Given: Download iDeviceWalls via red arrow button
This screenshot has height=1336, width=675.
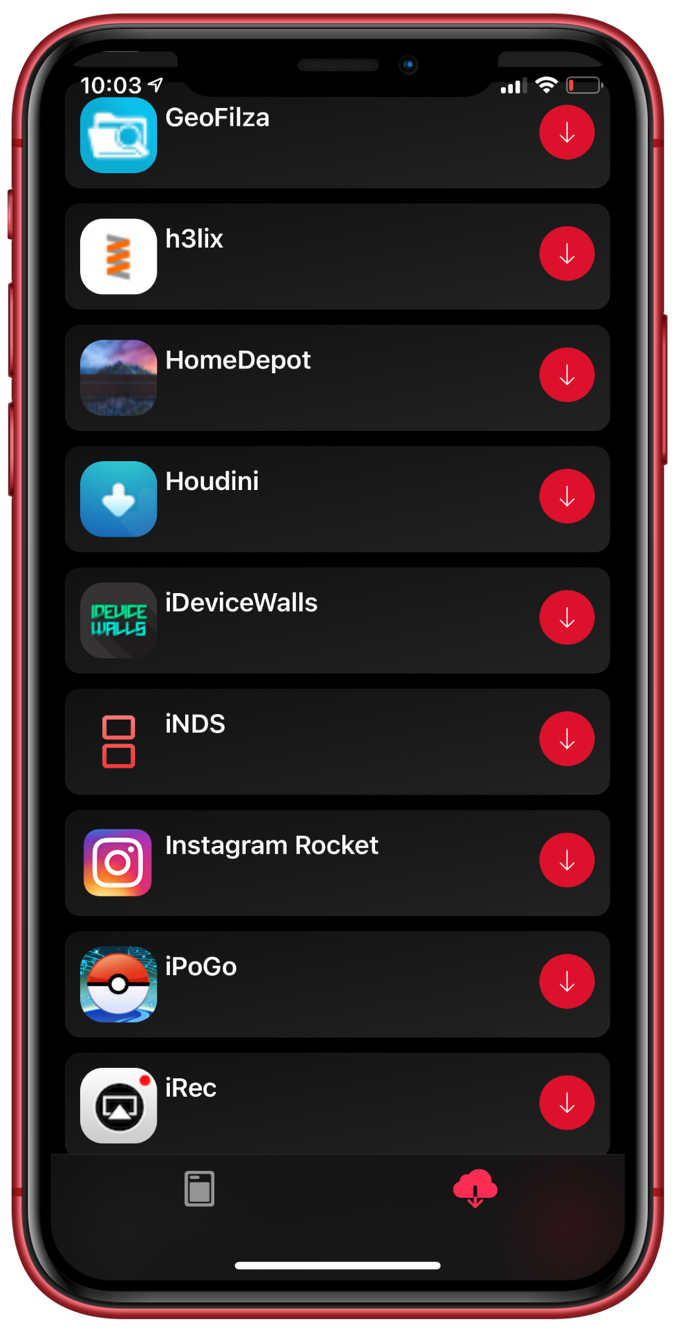Looking at the screenshot, I should click(x=567, y=618).
